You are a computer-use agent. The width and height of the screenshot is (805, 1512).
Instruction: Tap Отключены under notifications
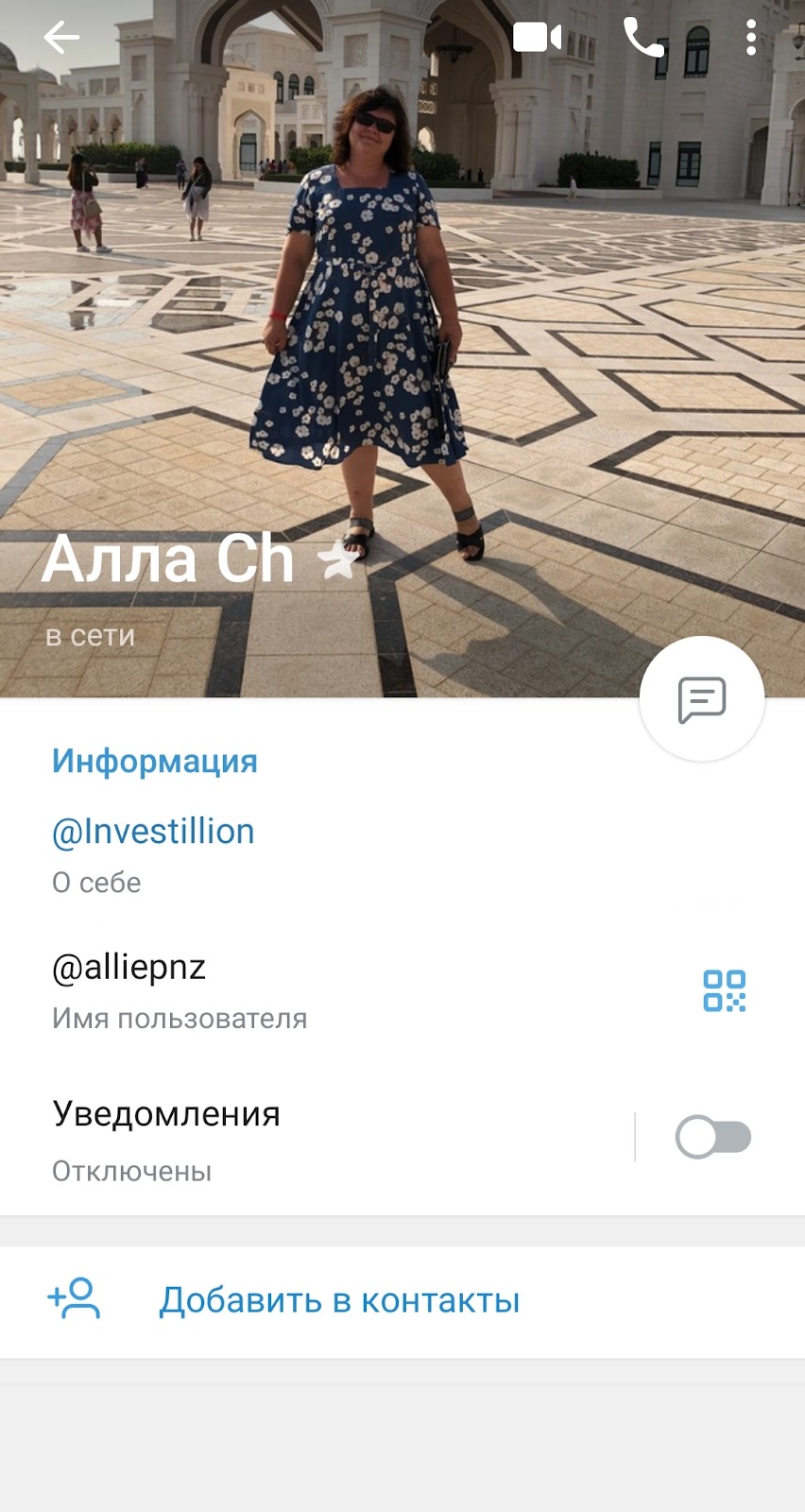pyautogui.click(x=130, y=1171)
